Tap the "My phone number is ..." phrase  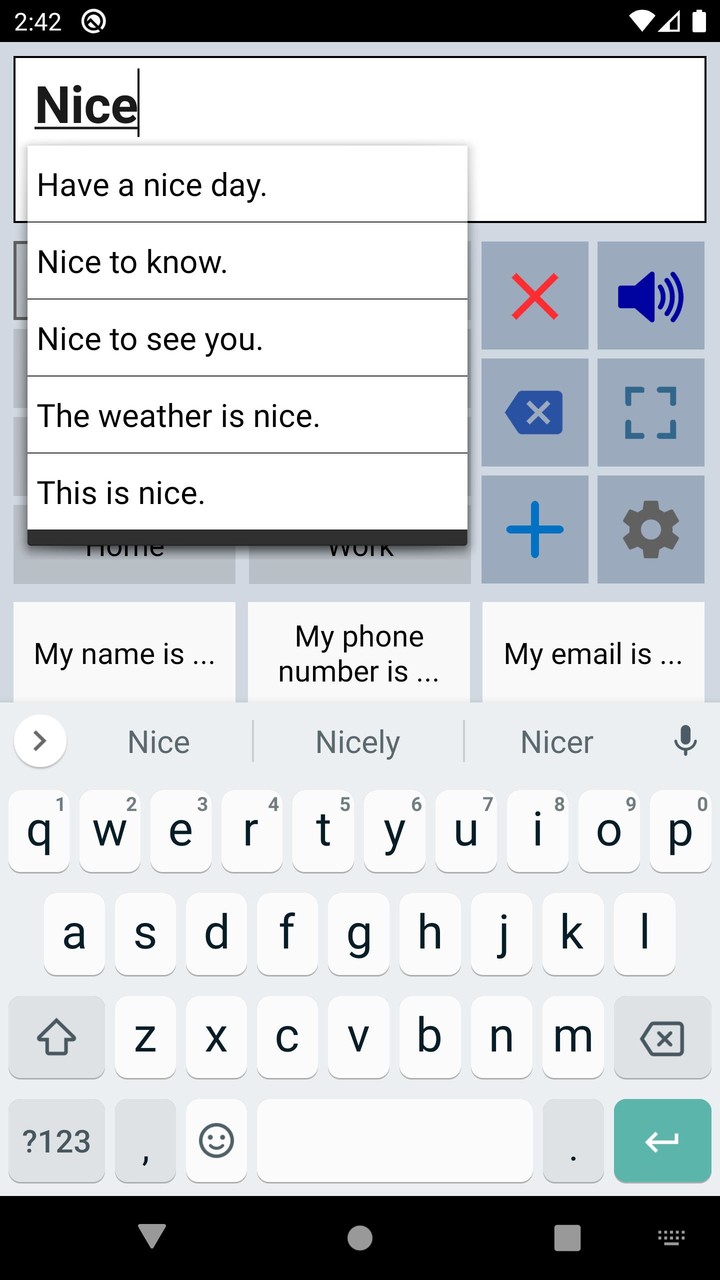(359, 654)
